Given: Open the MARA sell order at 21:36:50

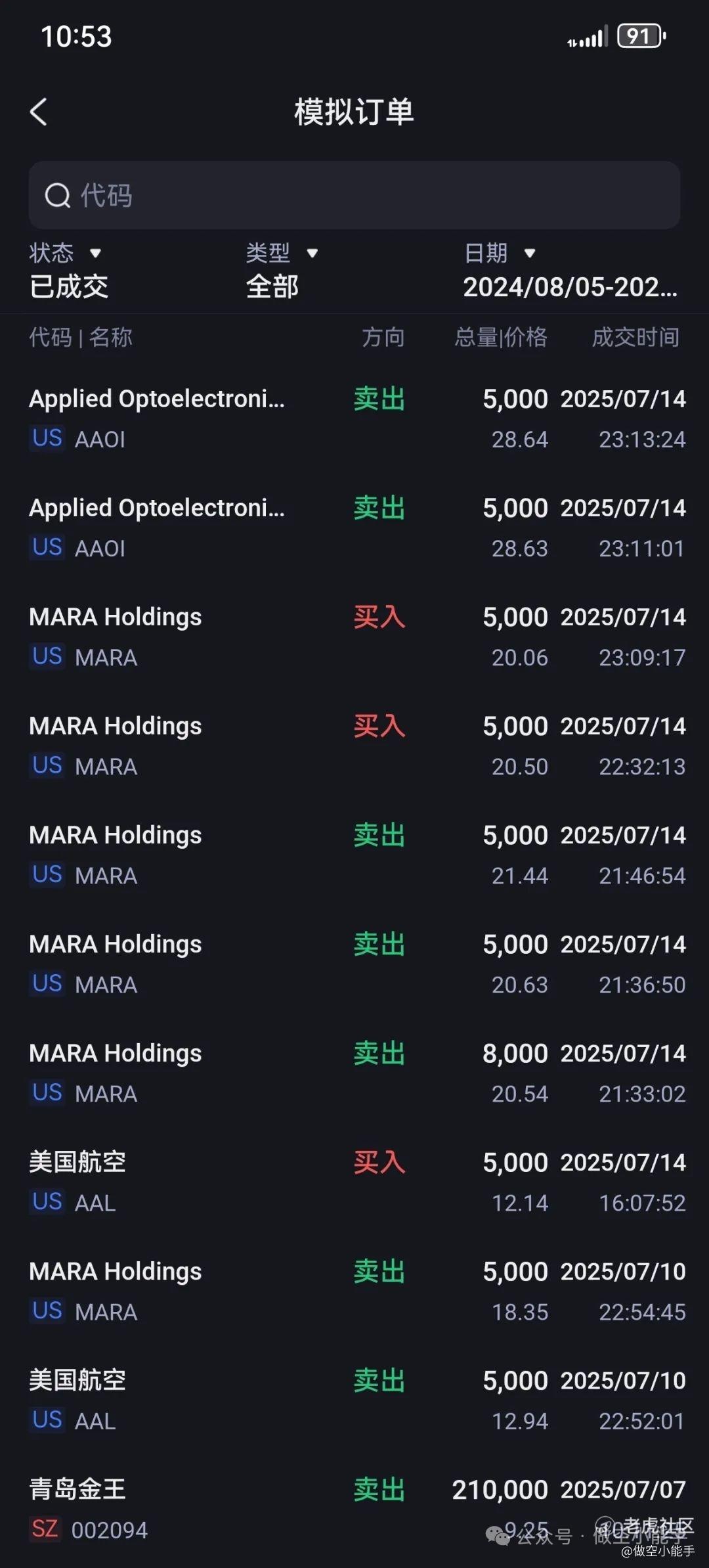Looking at the screenshot, I should [354, 964].
